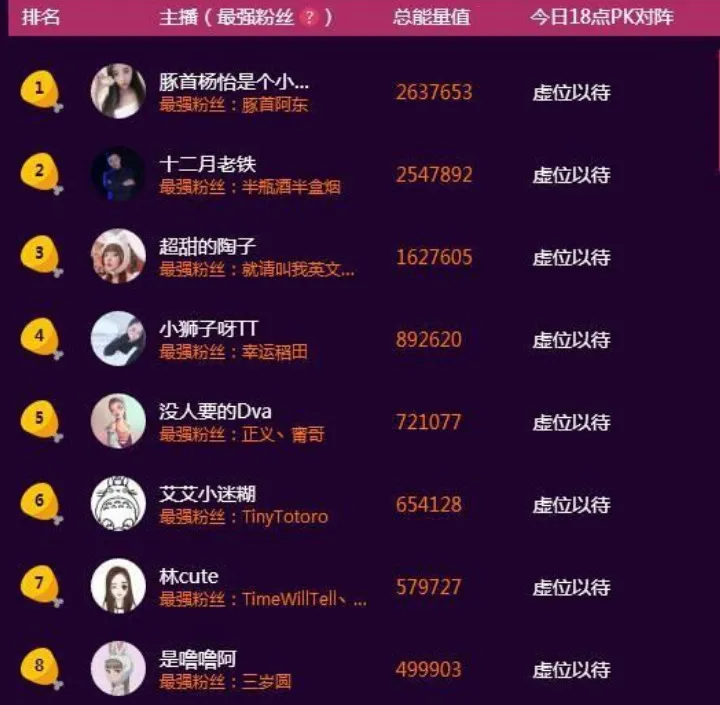
Task: Open the help icon next to 最强粉丝
Action: click(x=308, y=18)
